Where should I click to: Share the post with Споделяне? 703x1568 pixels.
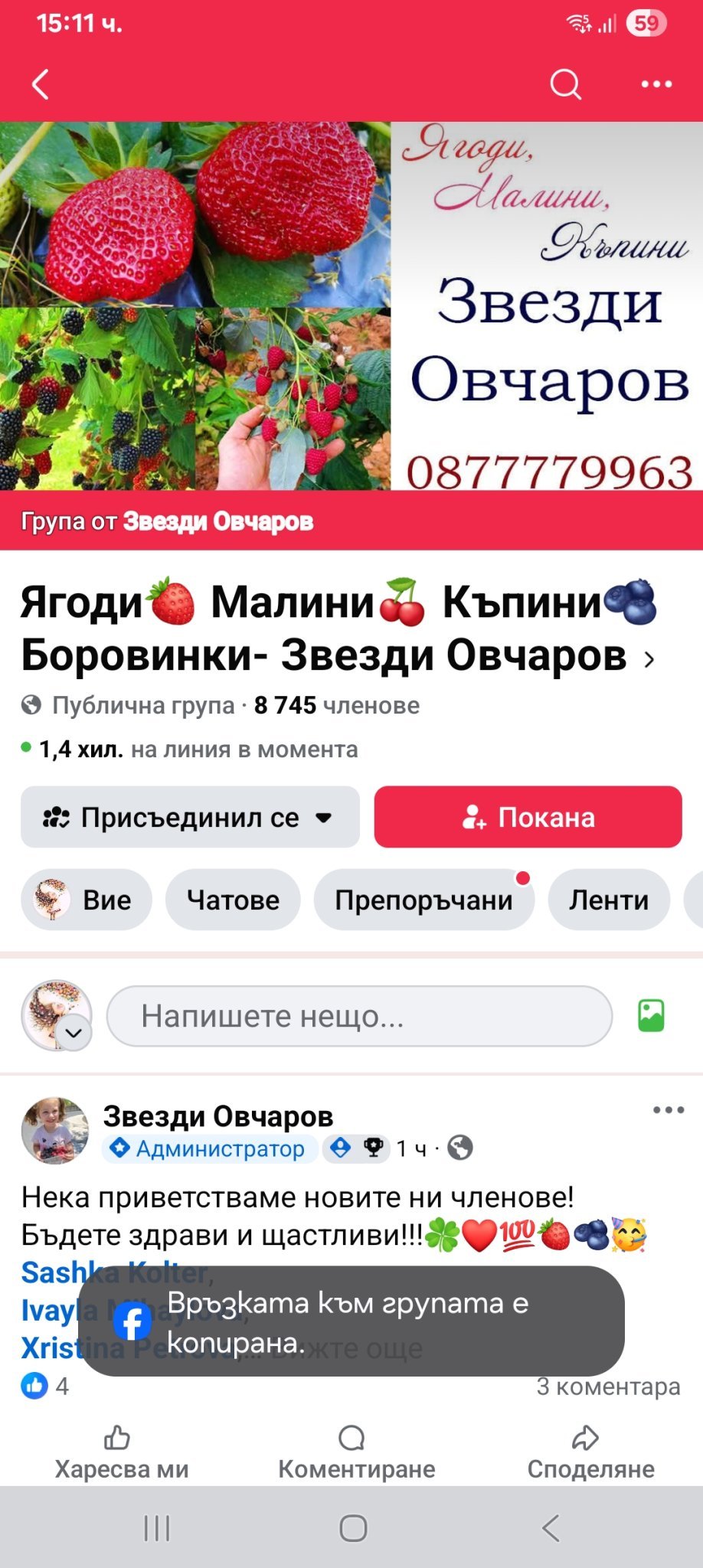click(590, 1452)
